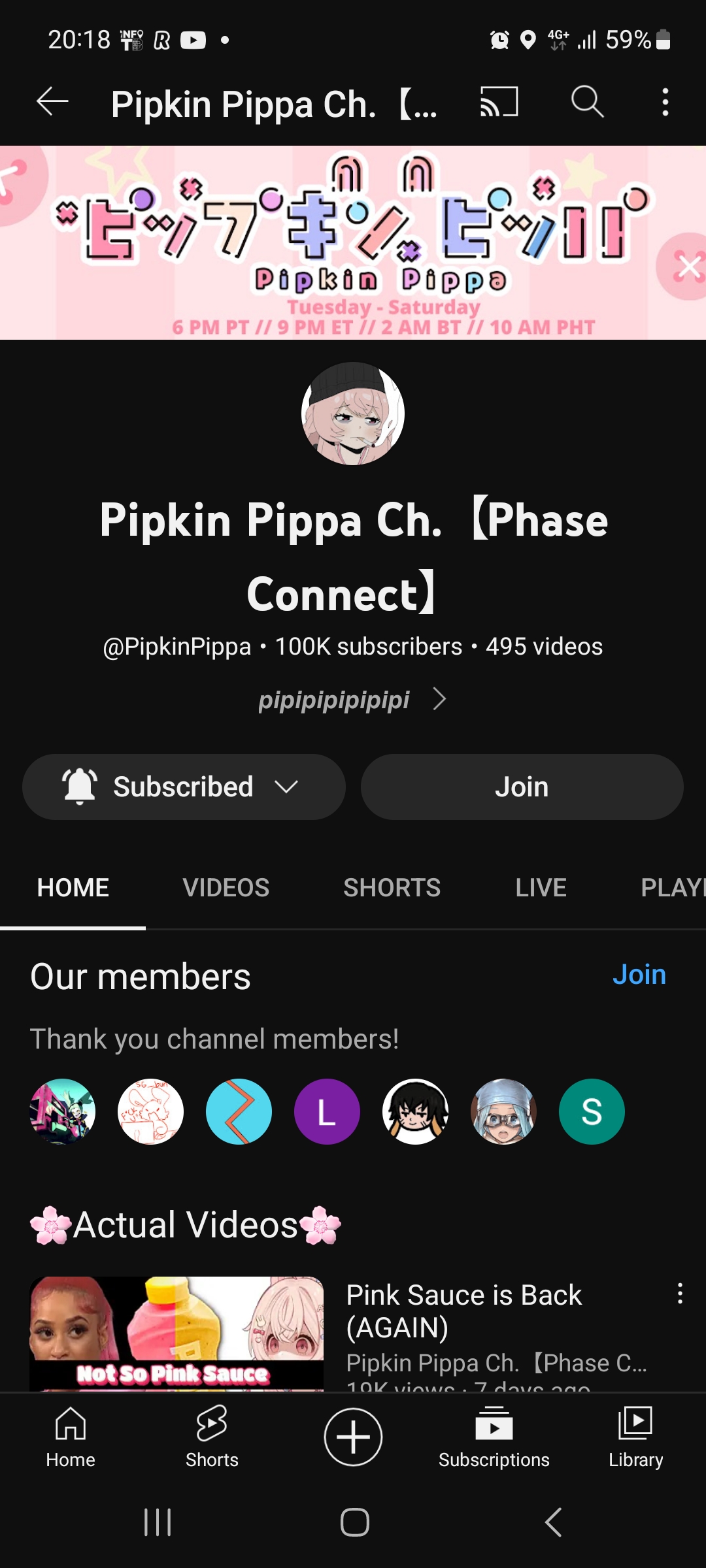Switch to the SHORTS tab
Viewport: 706px width, 1568px height.
pyautogui.click(x=392, y=888)
